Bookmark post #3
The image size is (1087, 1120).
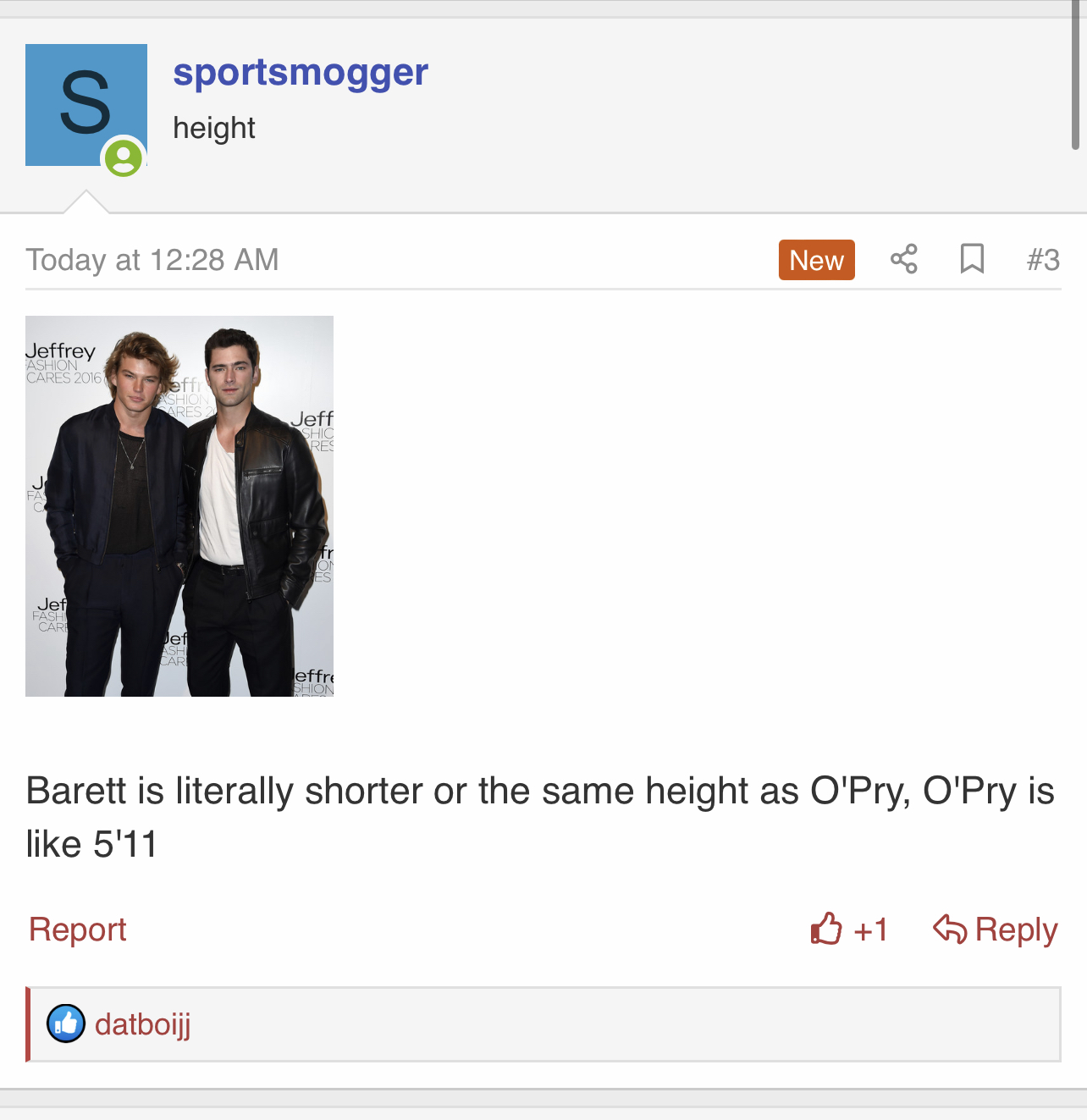[972, 259]
